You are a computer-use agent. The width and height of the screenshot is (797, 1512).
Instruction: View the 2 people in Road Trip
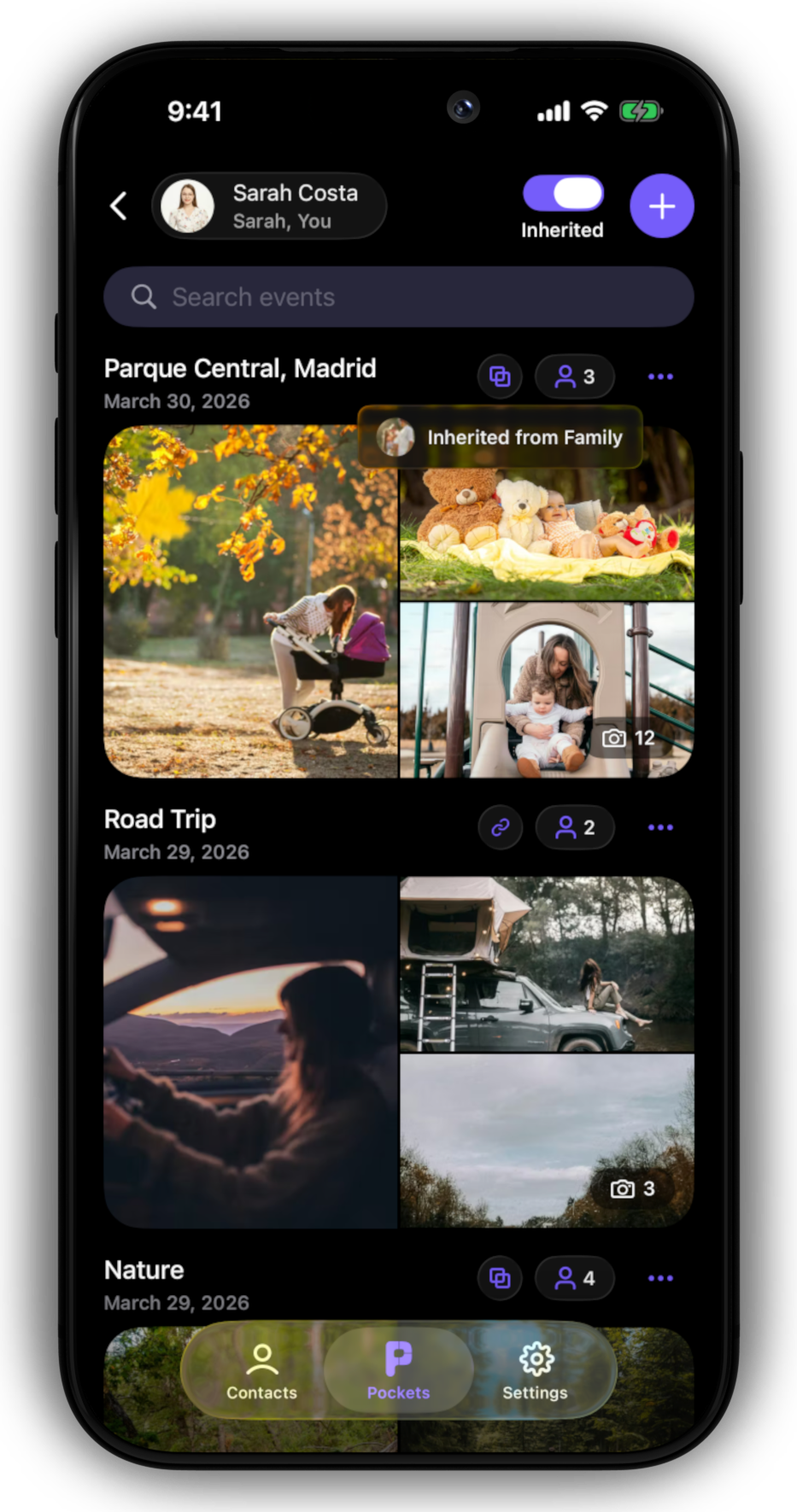tap(575, 827)
